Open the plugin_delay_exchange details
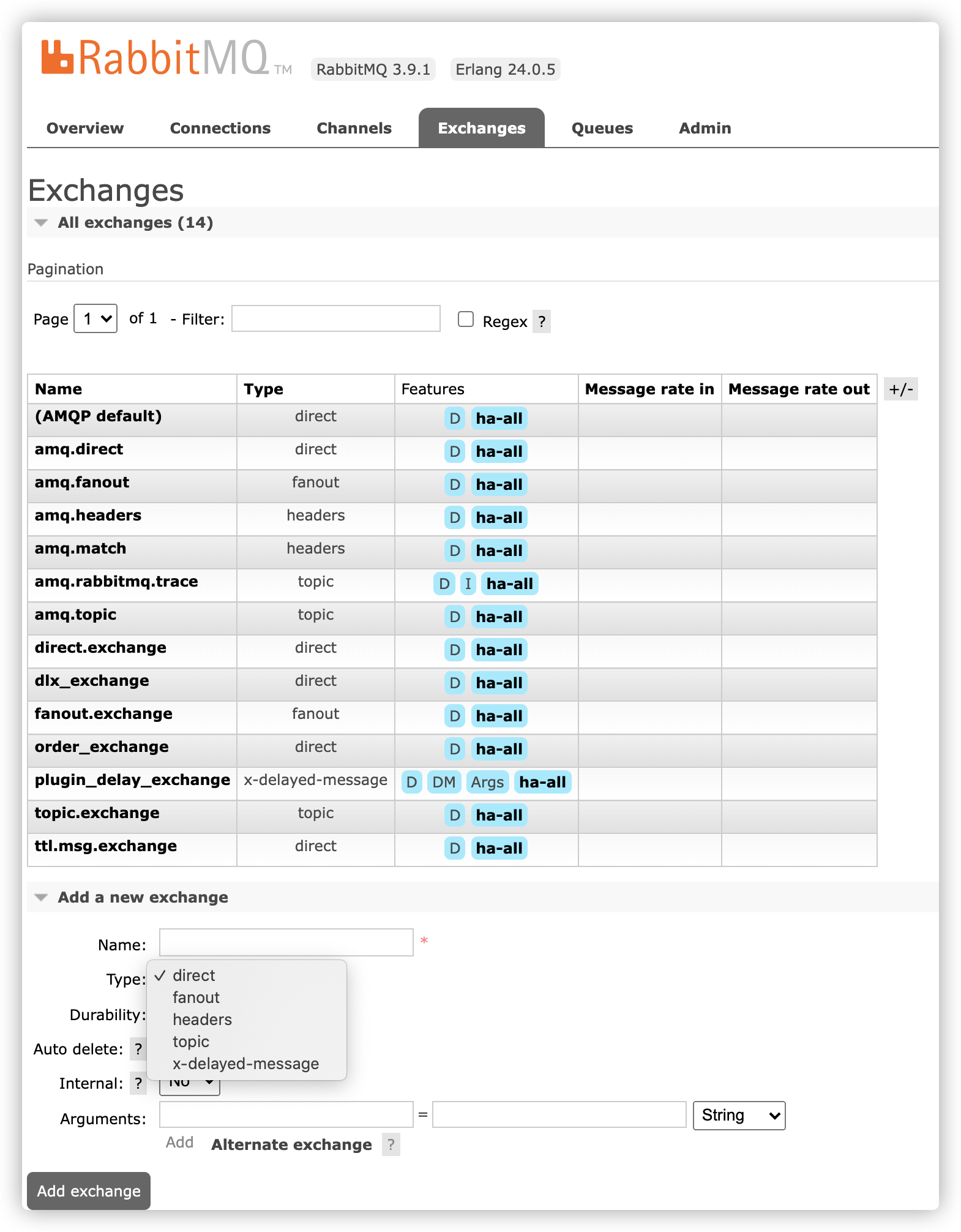Viewport: 961px width, 1232px height. [x=132, y=780]
